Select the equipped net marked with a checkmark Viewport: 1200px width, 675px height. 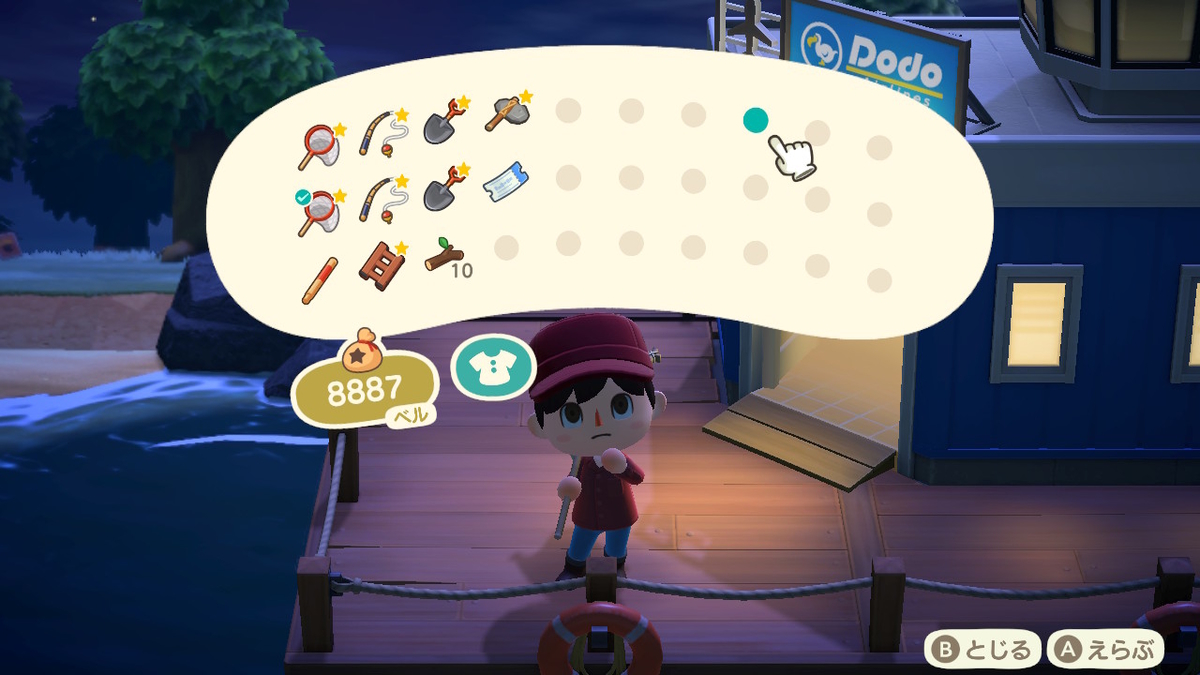pyautogui.click(x=320, y=207)
